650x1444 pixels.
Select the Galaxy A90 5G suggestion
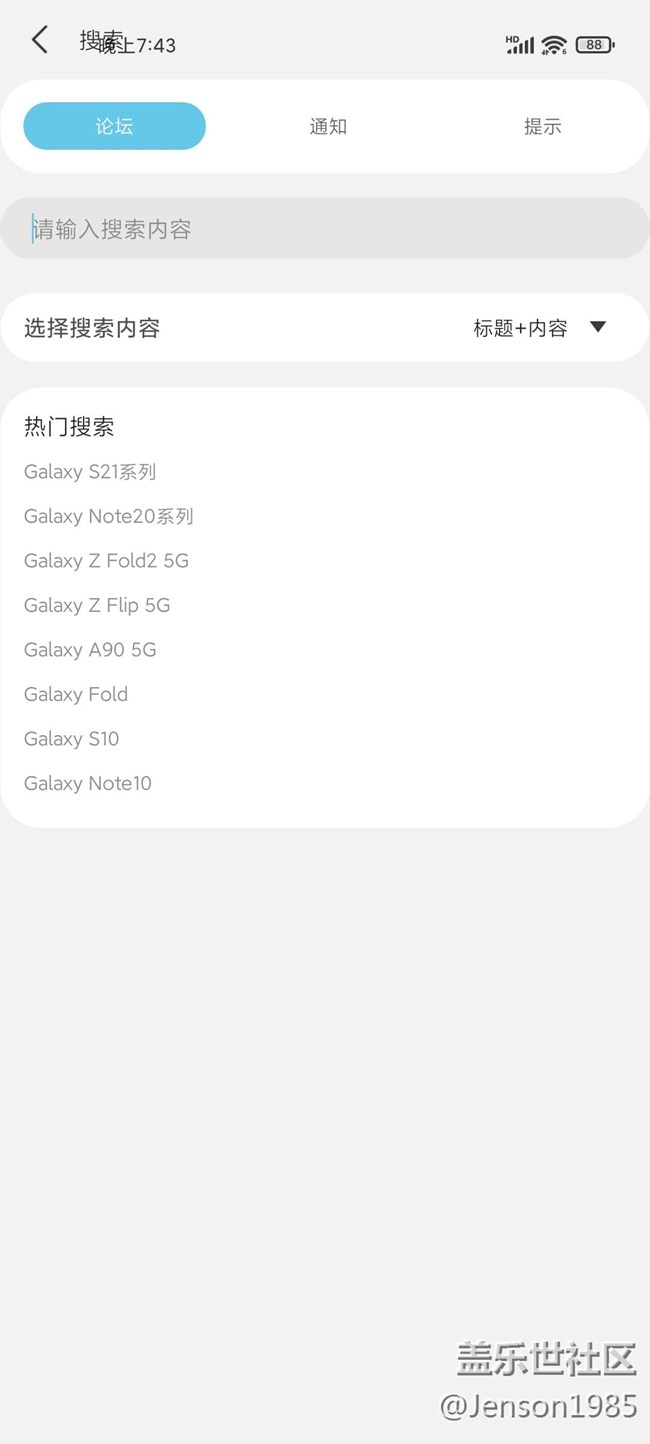[x=90, y=650]
